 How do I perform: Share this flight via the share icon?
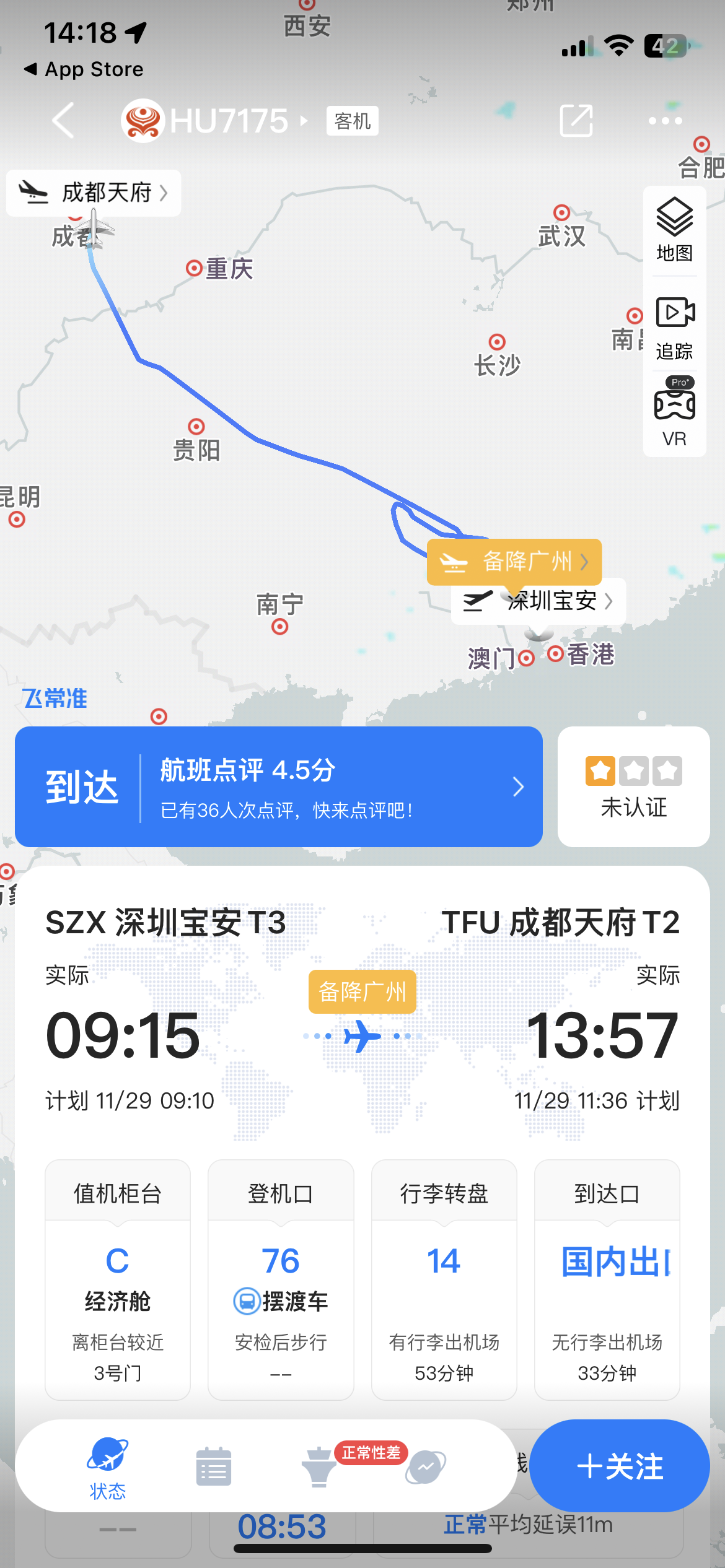coord(576,120)
